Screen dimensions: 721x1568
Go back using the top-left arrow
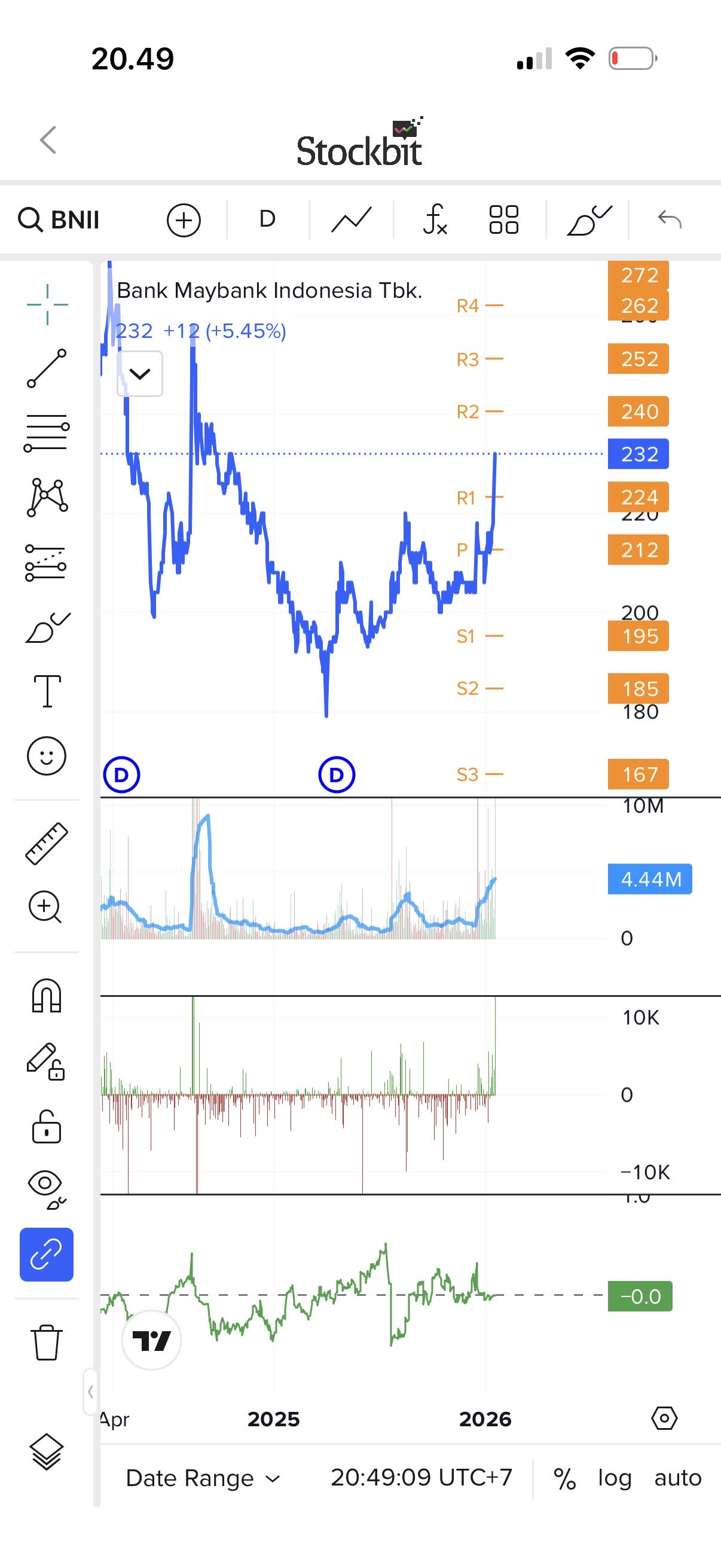(48, 140)
